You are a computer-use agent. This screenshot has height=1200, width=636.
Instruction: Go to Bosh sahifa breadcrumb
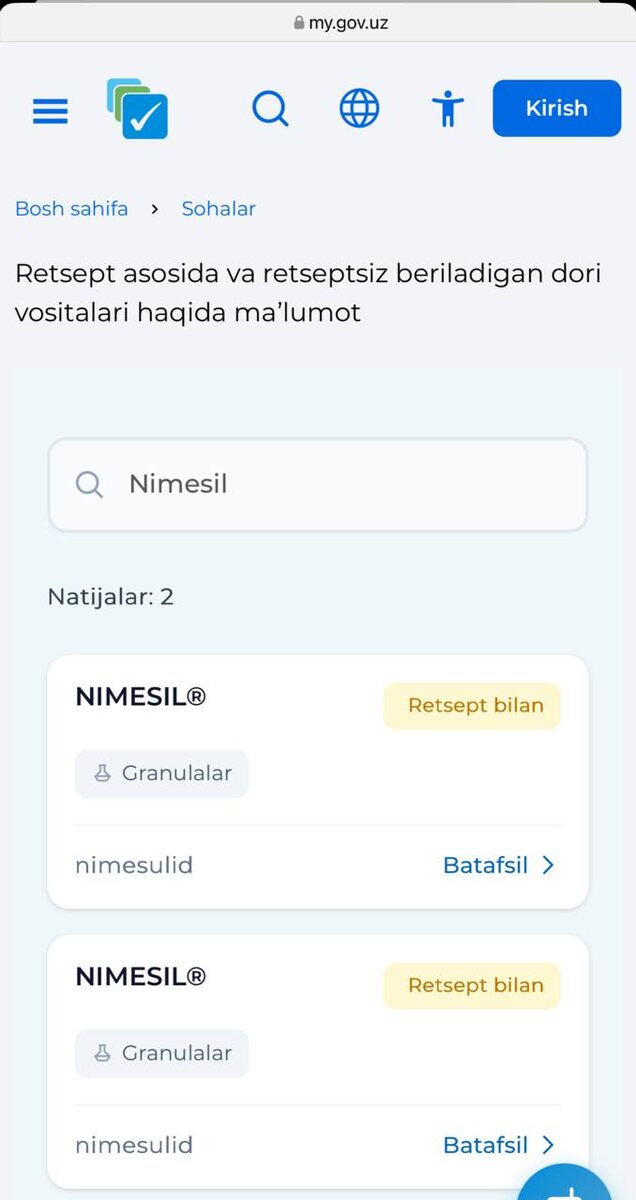point(71,209)
